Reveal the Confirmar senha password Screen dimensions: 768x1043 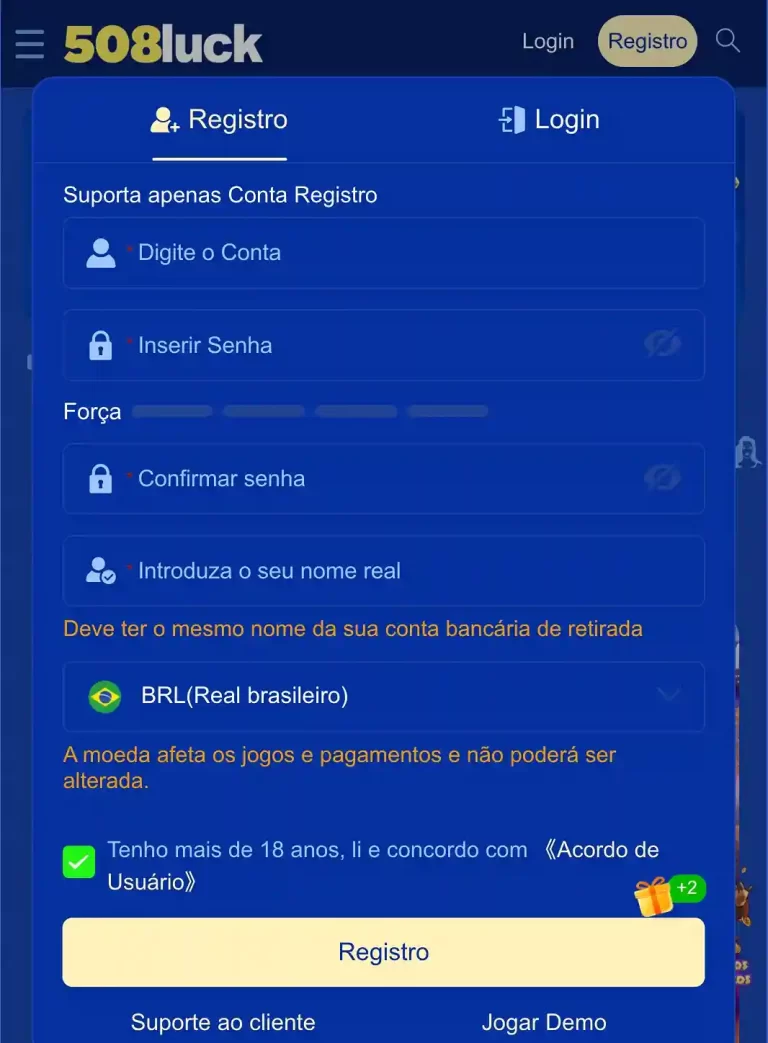(662, 478)
